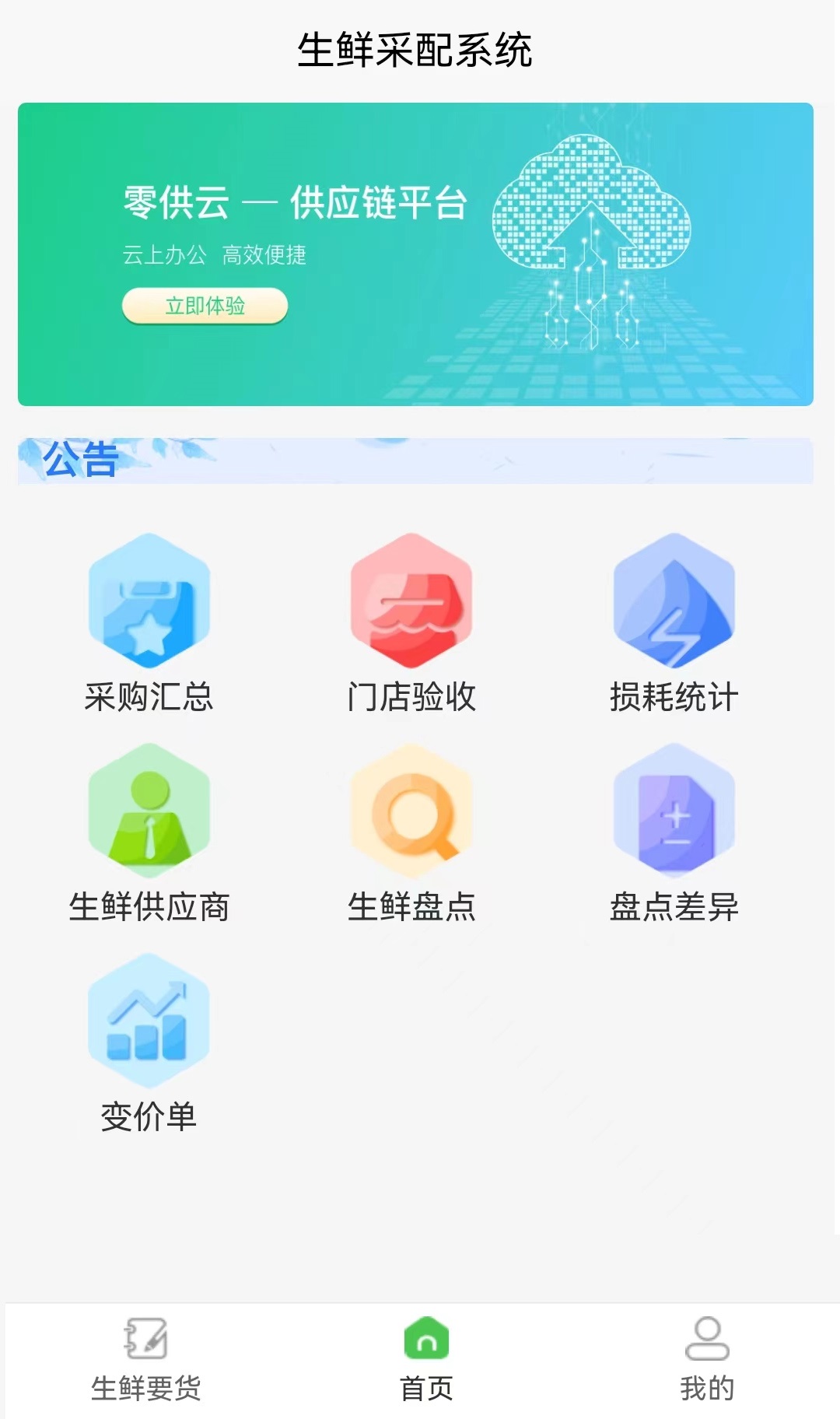The height and width of the screenshot is (1419, 840).
Task: Open 门店验收 store acceptance
Action: (x=411, y=622)
